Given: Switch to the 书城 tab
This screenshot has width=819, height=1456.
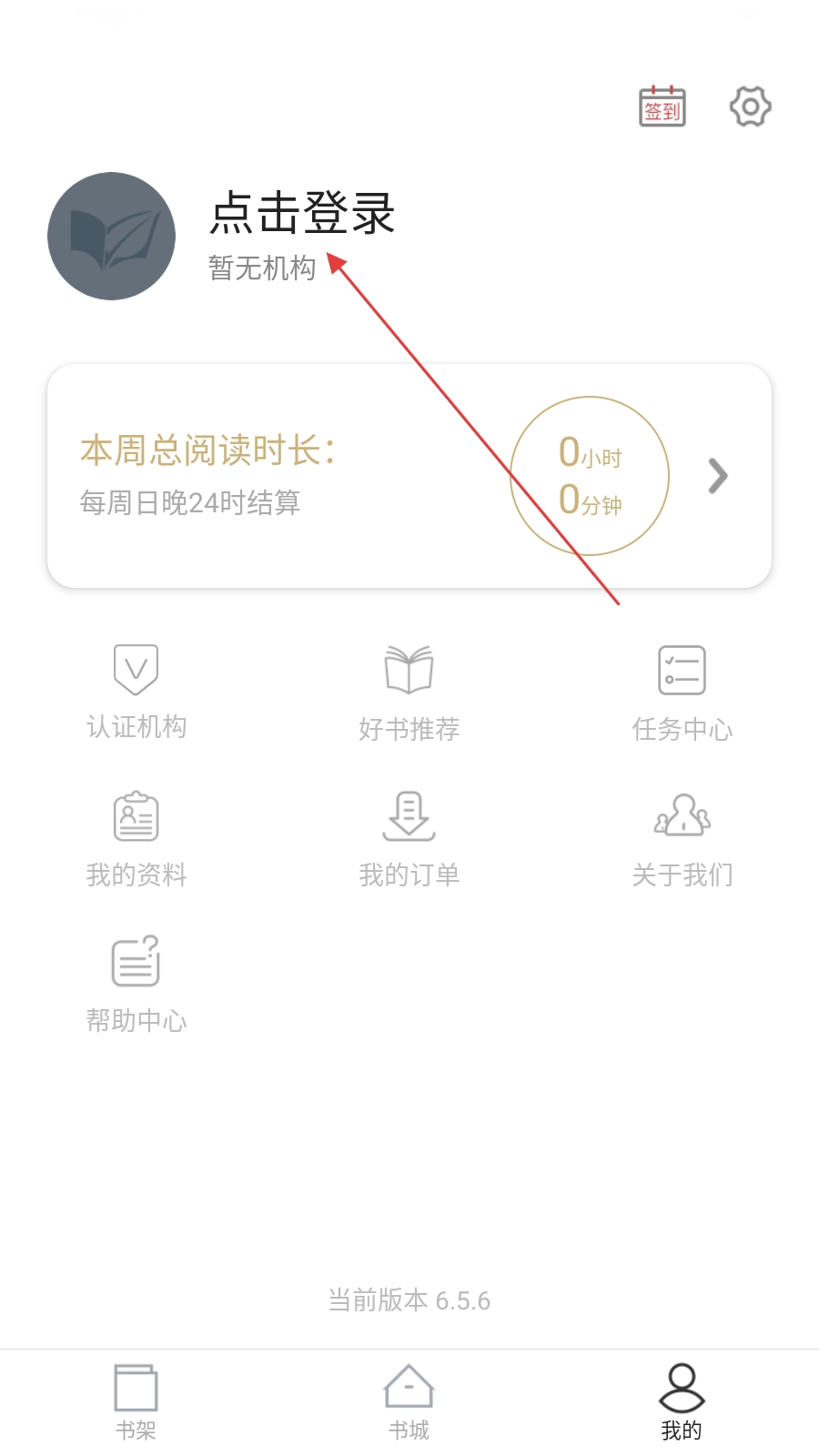Looking at the screenshot, I should tap(409, 1401).
